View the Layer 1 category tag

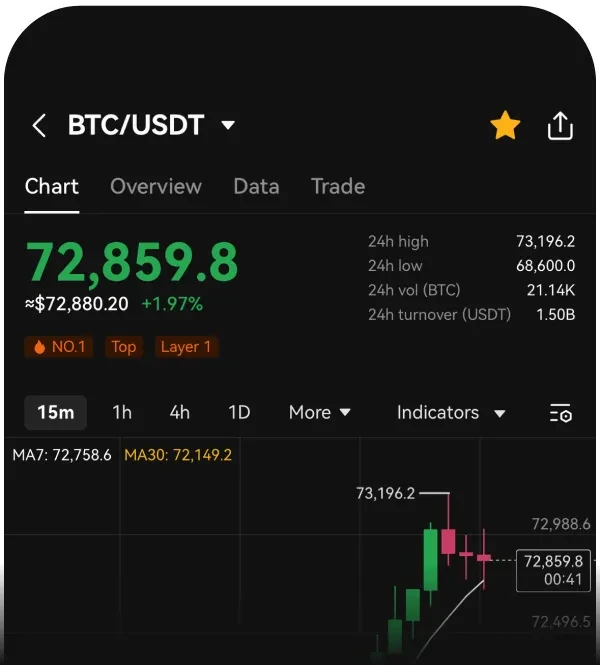pyautogui.click(x=186, y=347)
